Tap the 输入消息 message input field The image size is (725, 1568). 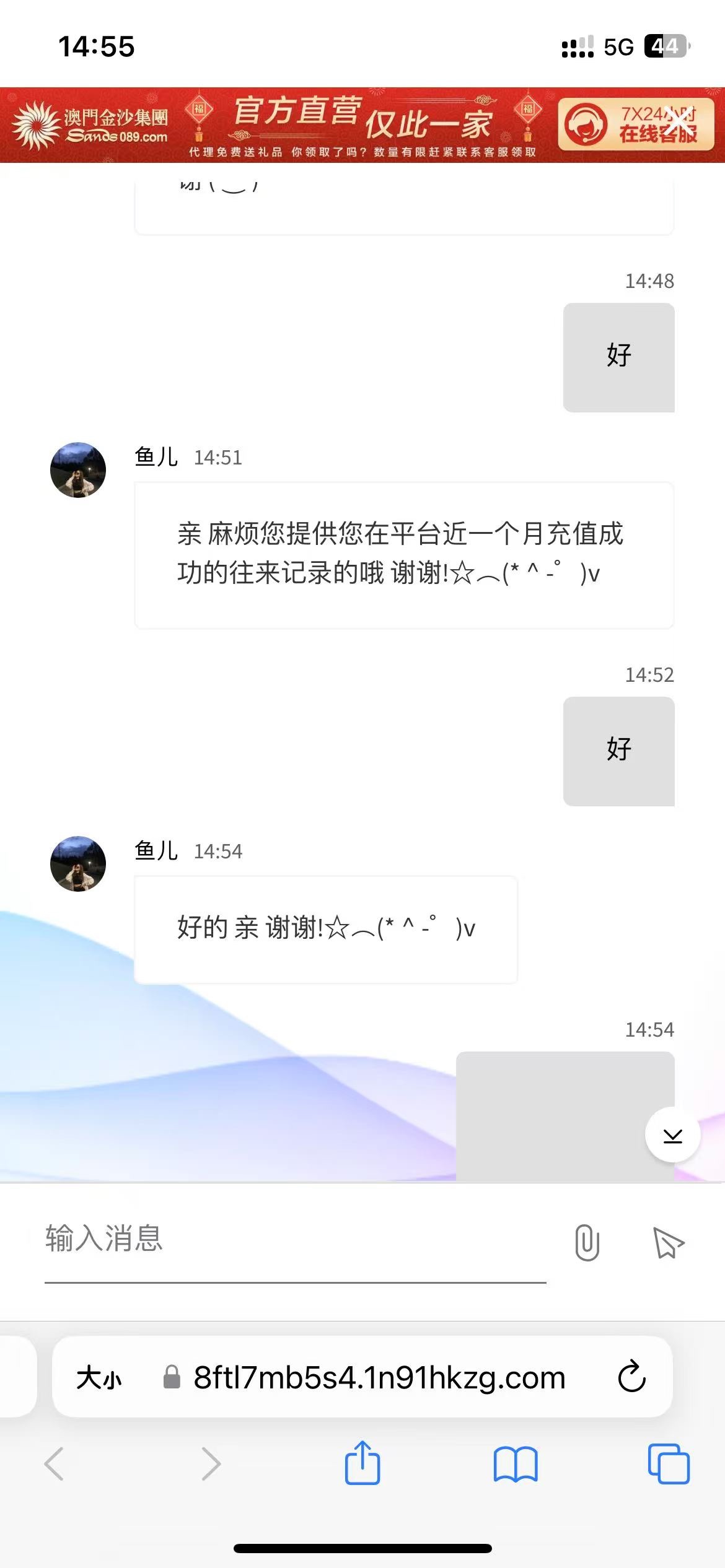(295, 1240)
